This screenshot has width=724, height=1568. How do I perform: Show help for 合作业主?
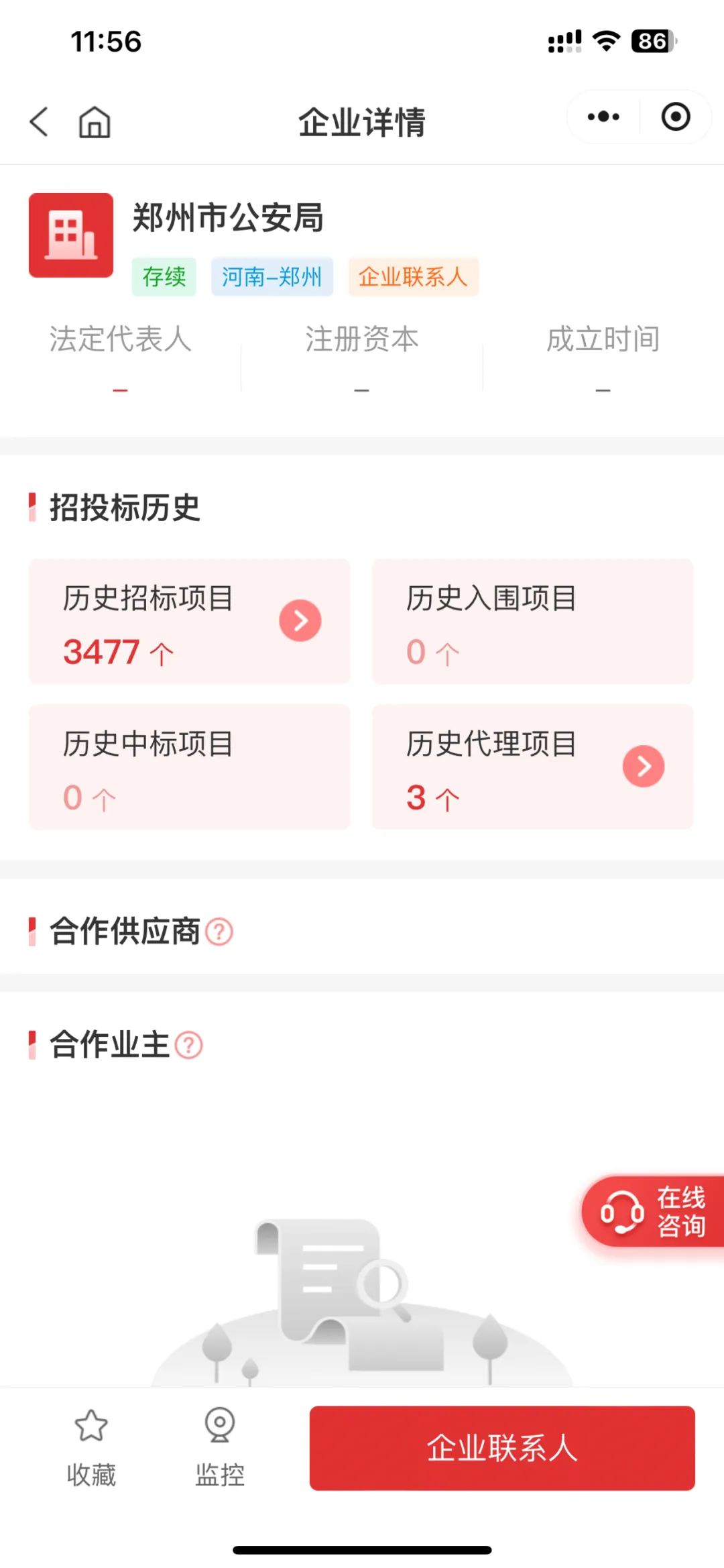188,1045
